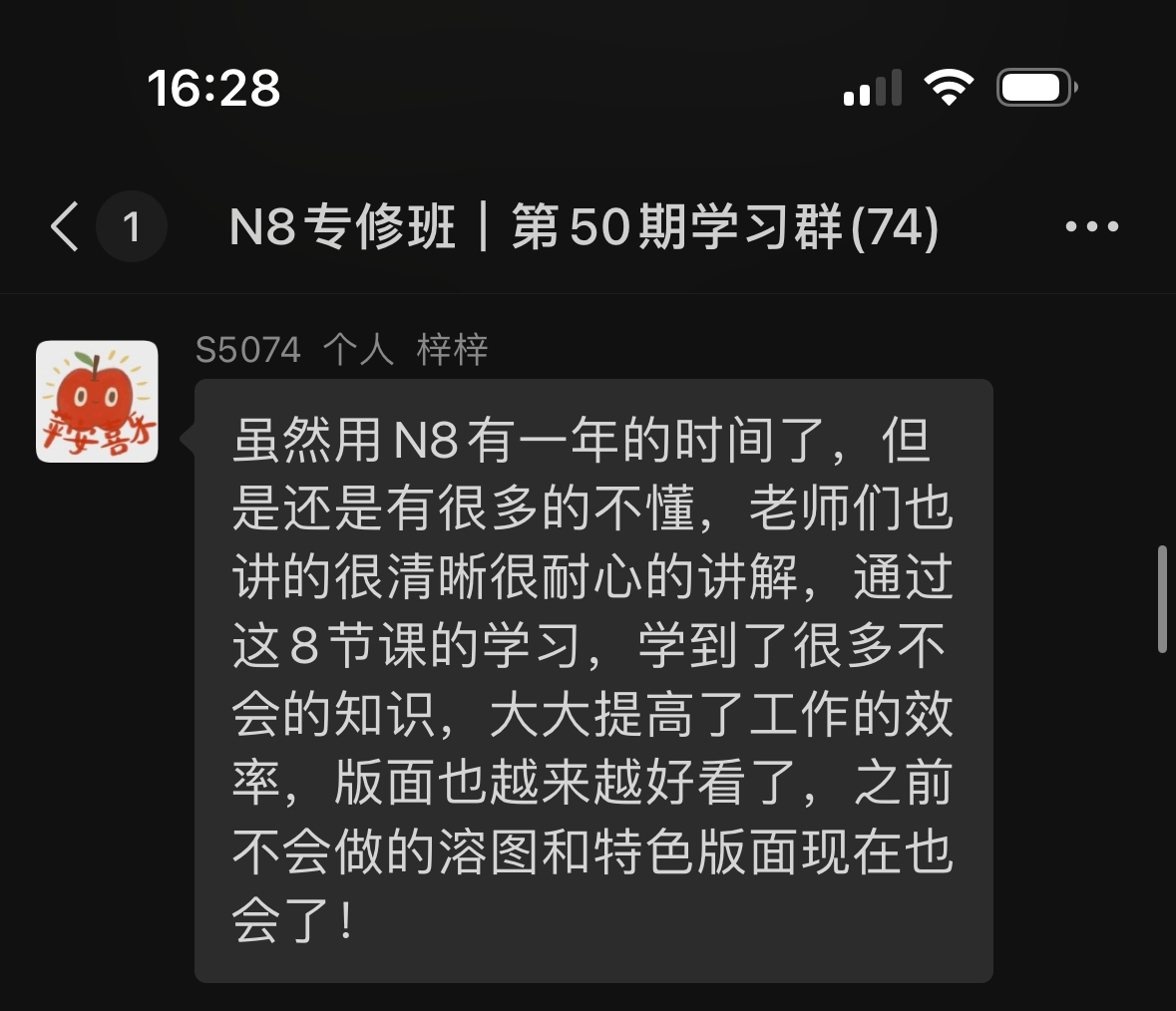
Task: Open the group's three-dot options menu
Action: coord(1091,227)
